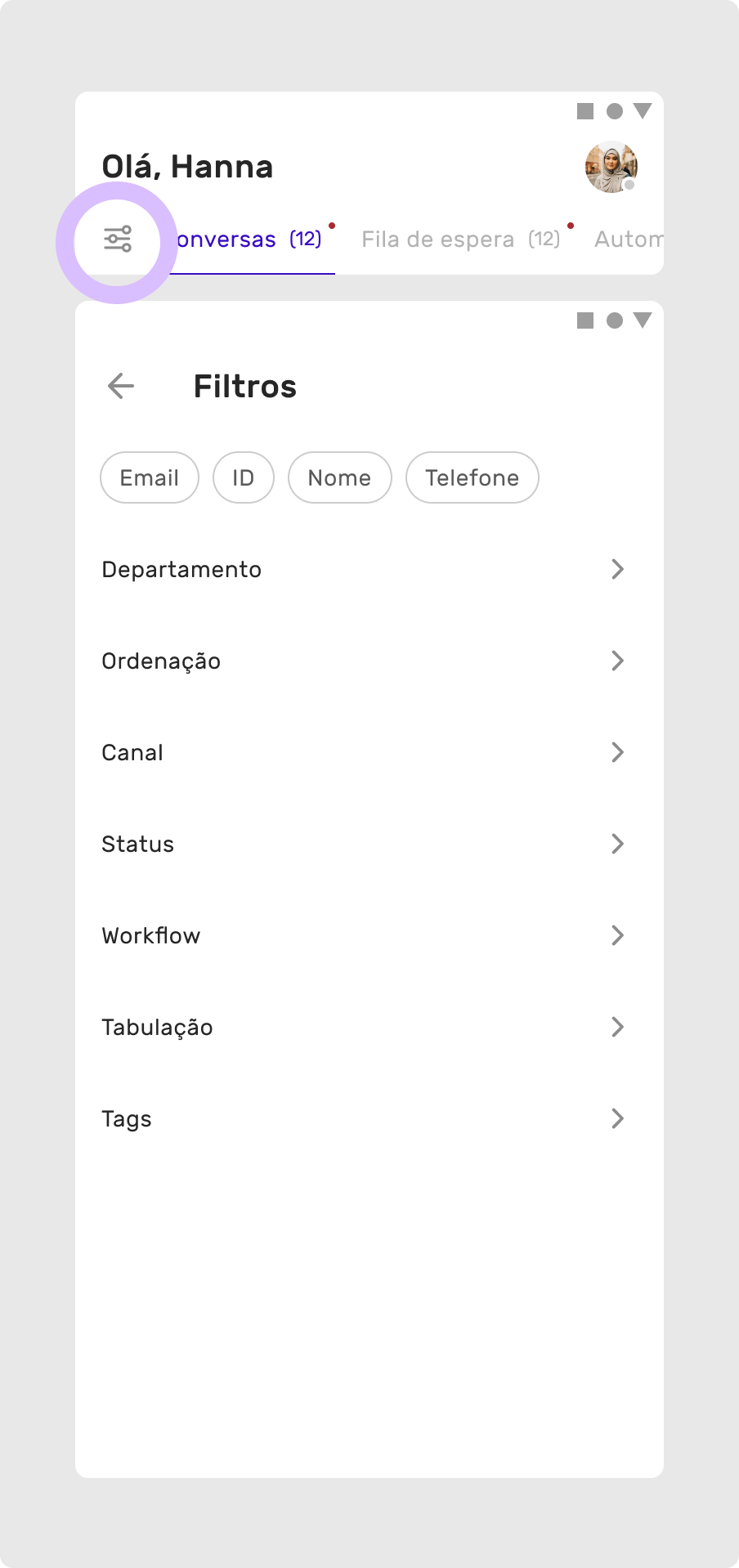
Task: Open the filters icon
Action: coord(118,240)
